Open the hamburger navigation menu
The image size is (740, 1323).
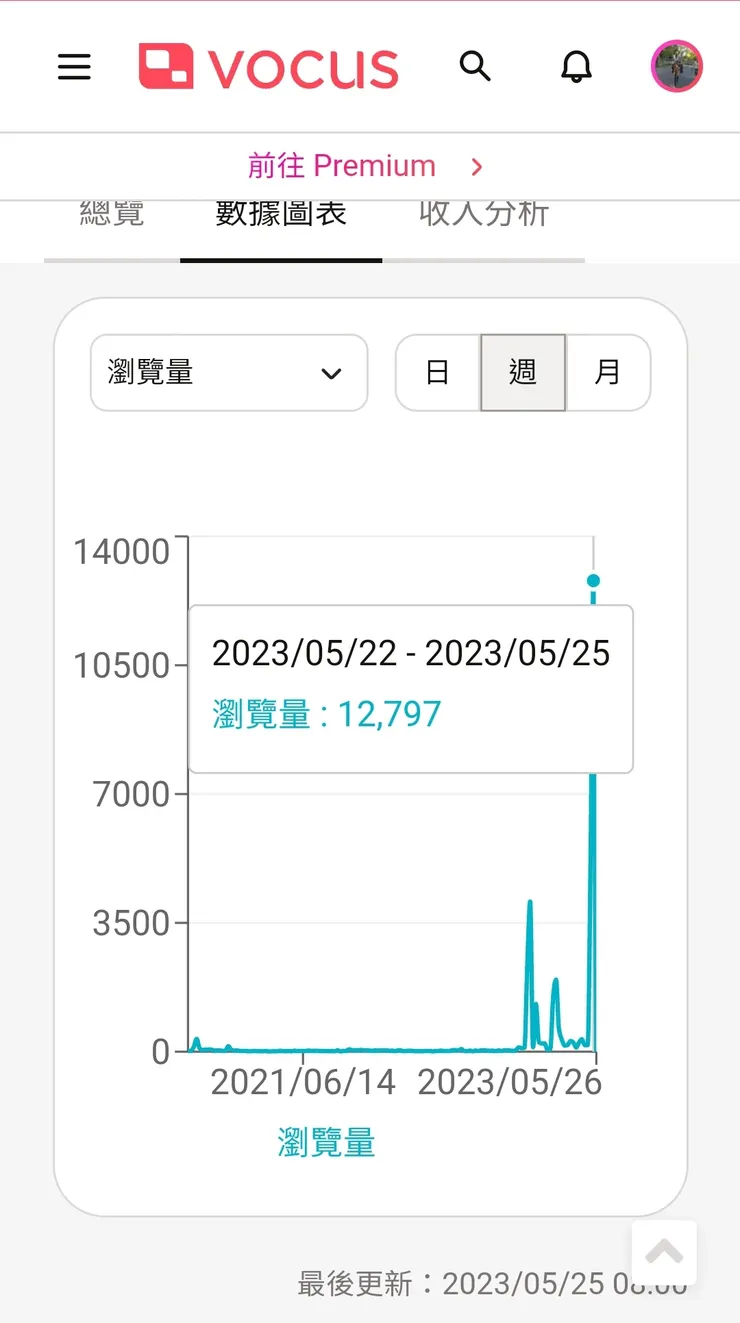74,67
